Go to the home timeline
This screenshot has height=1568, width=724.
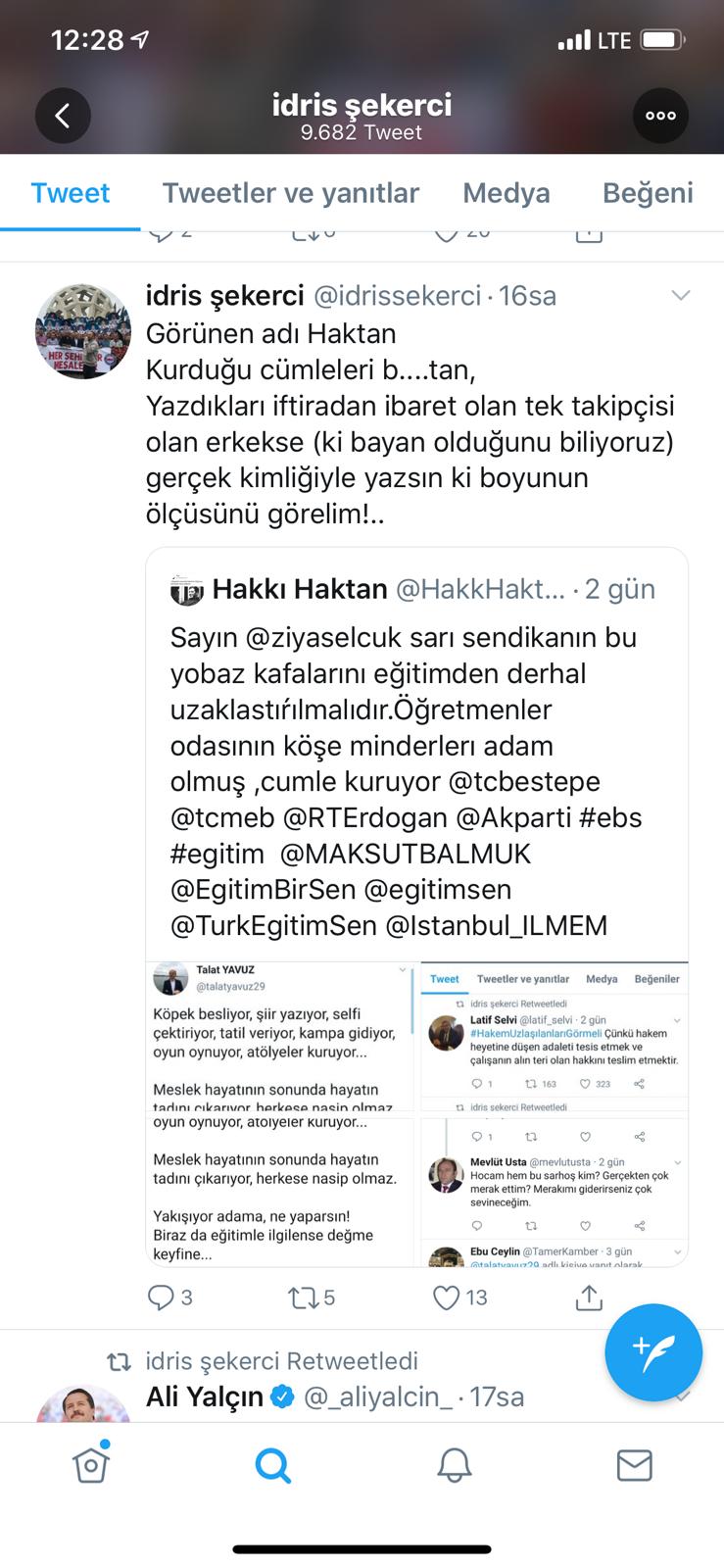tap(90, 1465)
